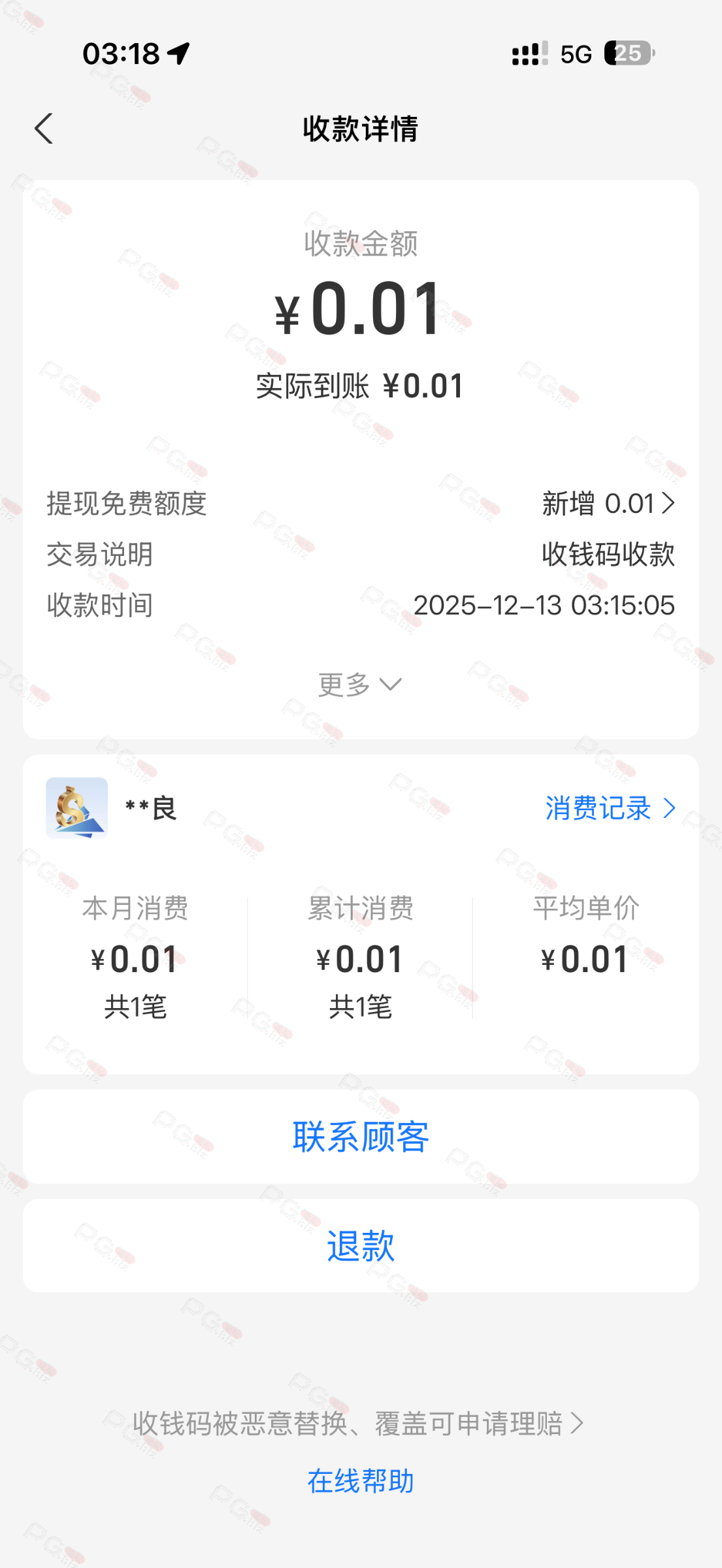Select 退款 to refund payment
The image size is (722, 1568).
361,1246
